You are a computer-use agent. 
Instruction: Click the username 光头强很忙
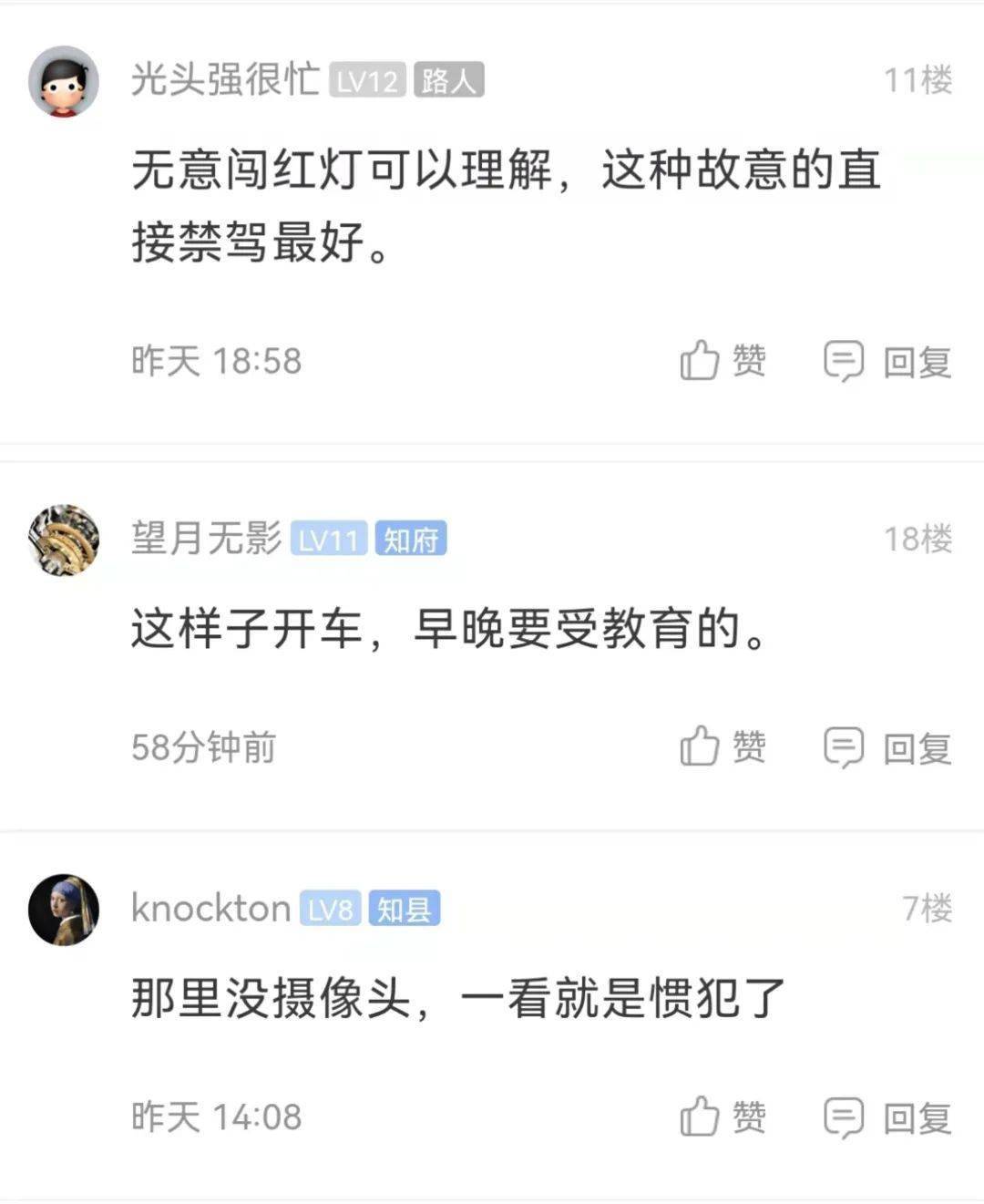click(x=224, y=80)
